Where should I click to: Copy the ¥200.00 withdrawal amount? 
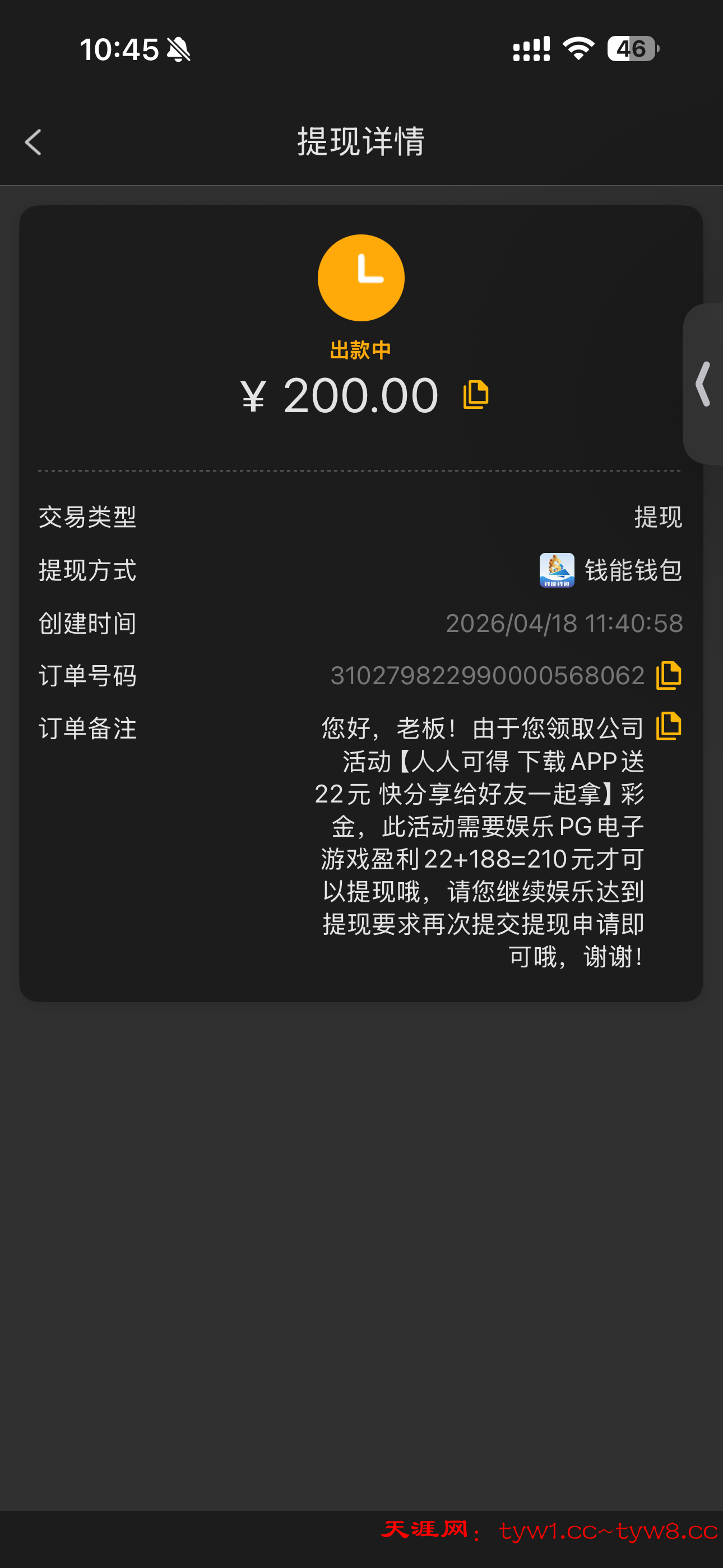tap(476, 395)
